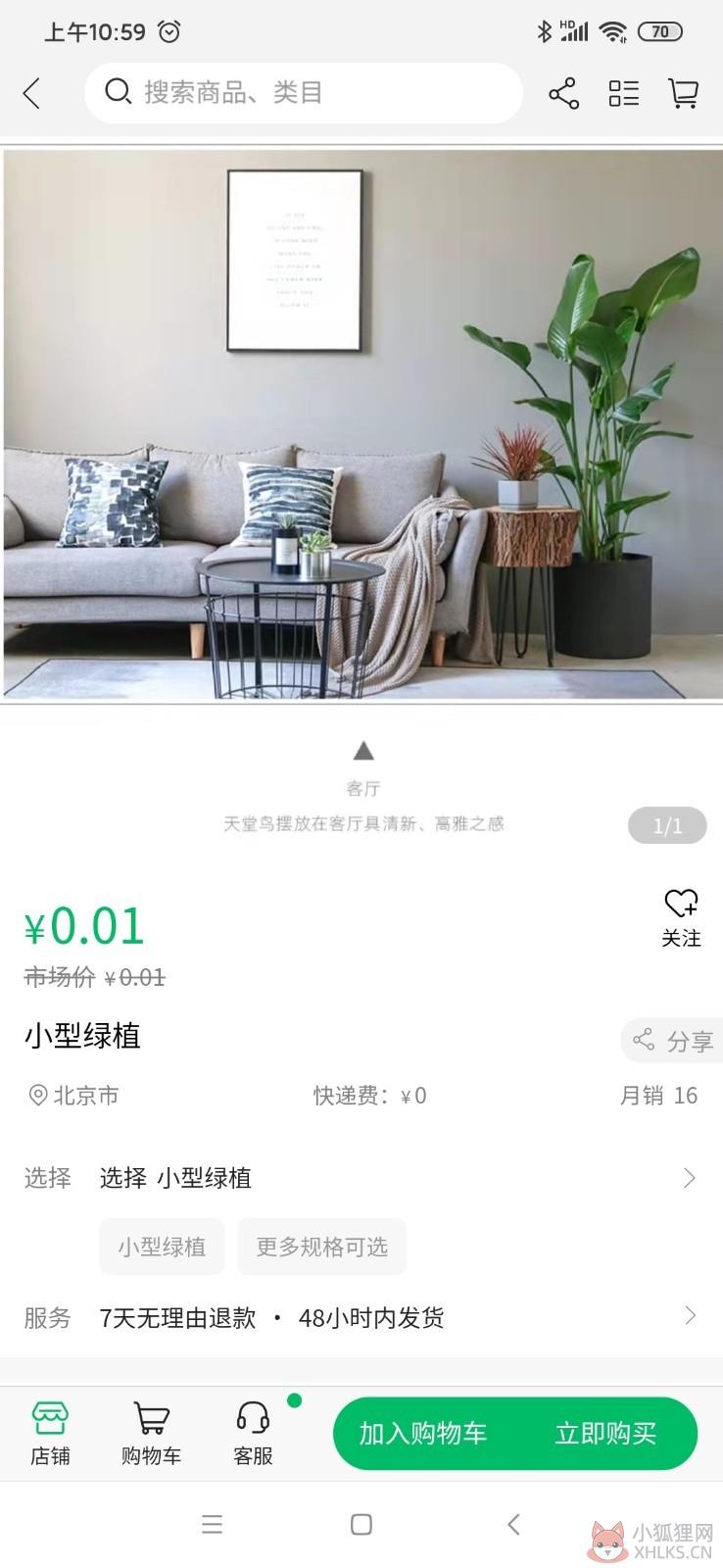Image resolution: width=723 pixels, height=1568 pixels.
Task: Open 购物车 in the bottom bar
Action: (151, 1433)
